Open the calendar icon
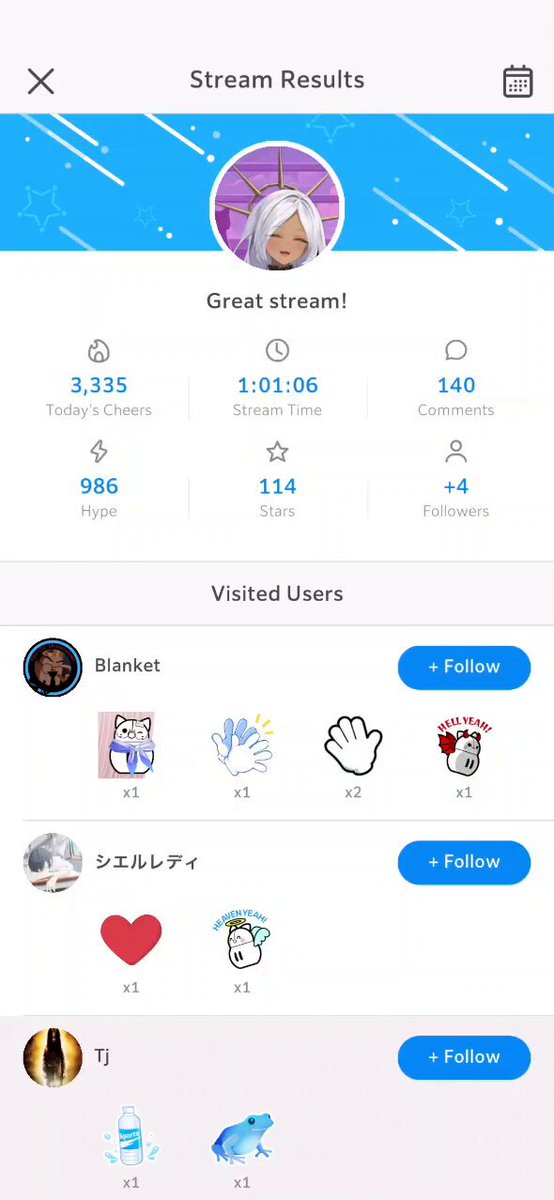 (x=517, y=81)
